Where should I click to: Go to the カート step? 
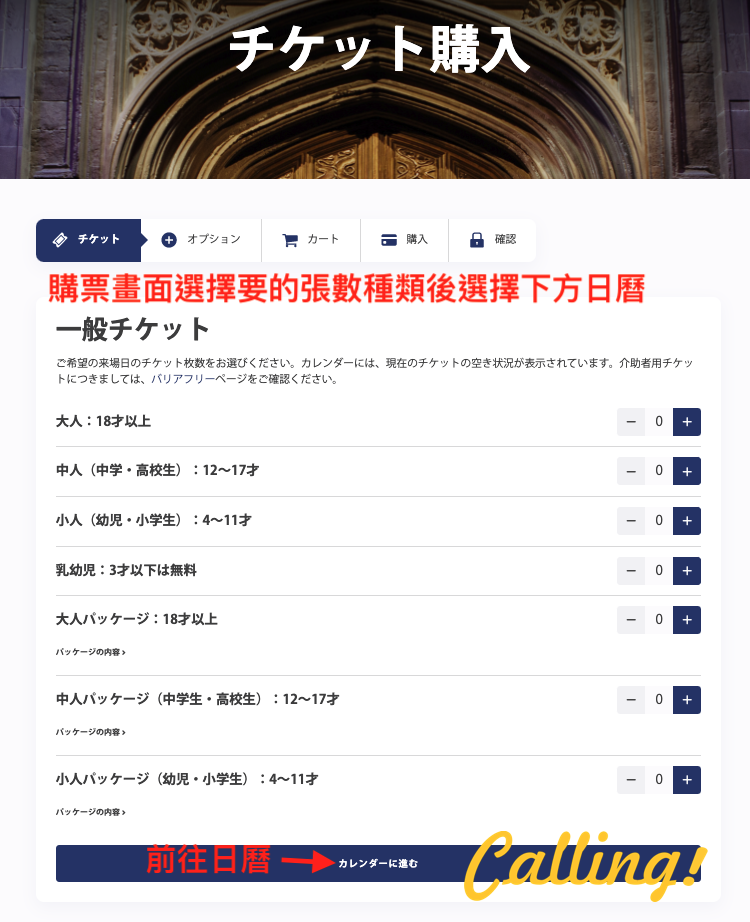point(311,240)
